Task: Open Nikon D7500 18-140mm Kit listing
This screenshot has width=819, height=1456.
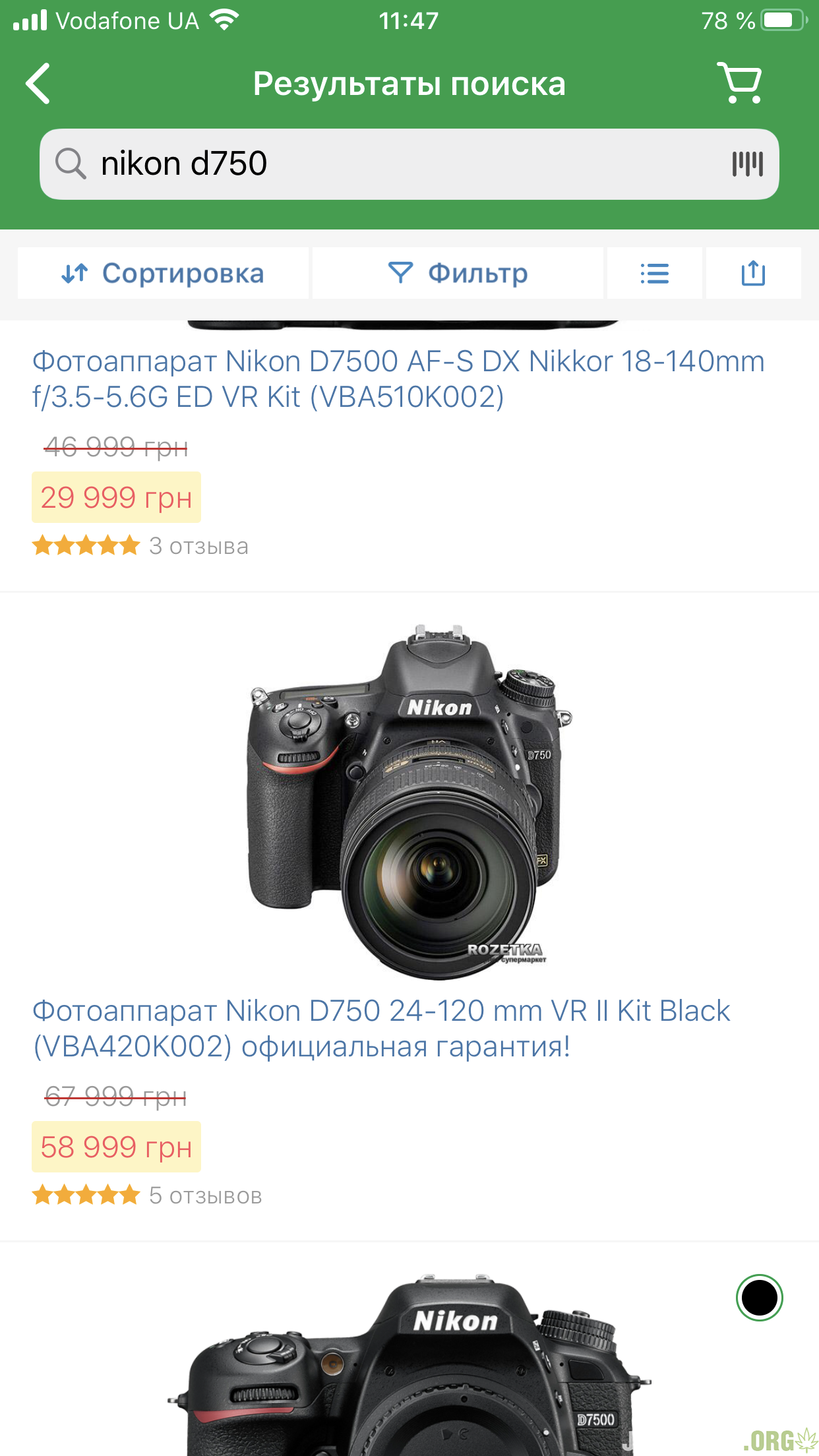Action: coord(398,379)
